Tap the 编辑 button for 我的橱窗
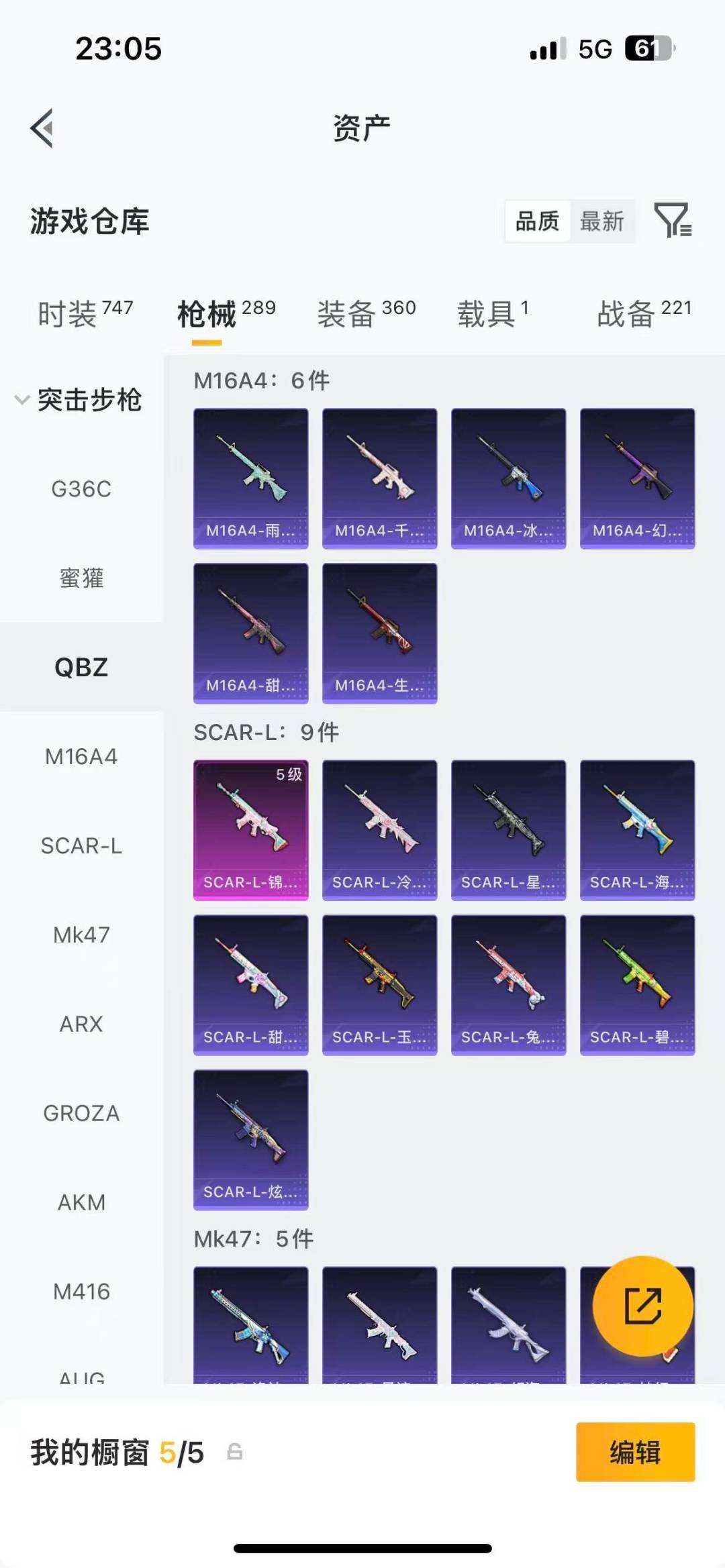The width and height of the screenshot is (725, 1568). tap(635, 1452)
